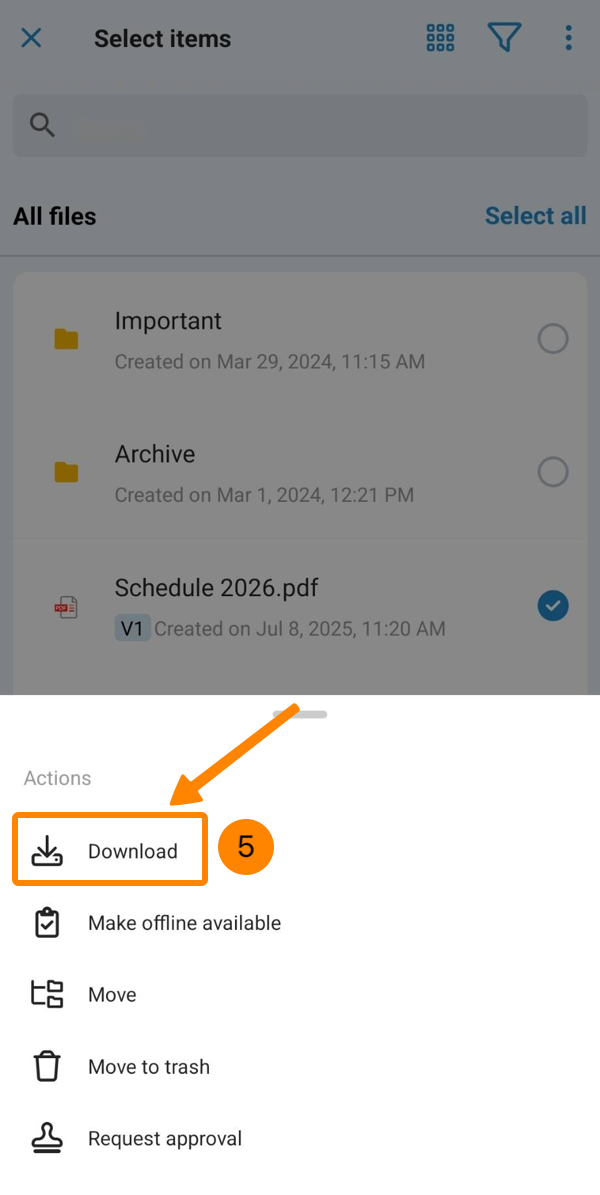Open the overflow menu
This screenshot has height=1195, width=600.
click(x=568, y=39)
